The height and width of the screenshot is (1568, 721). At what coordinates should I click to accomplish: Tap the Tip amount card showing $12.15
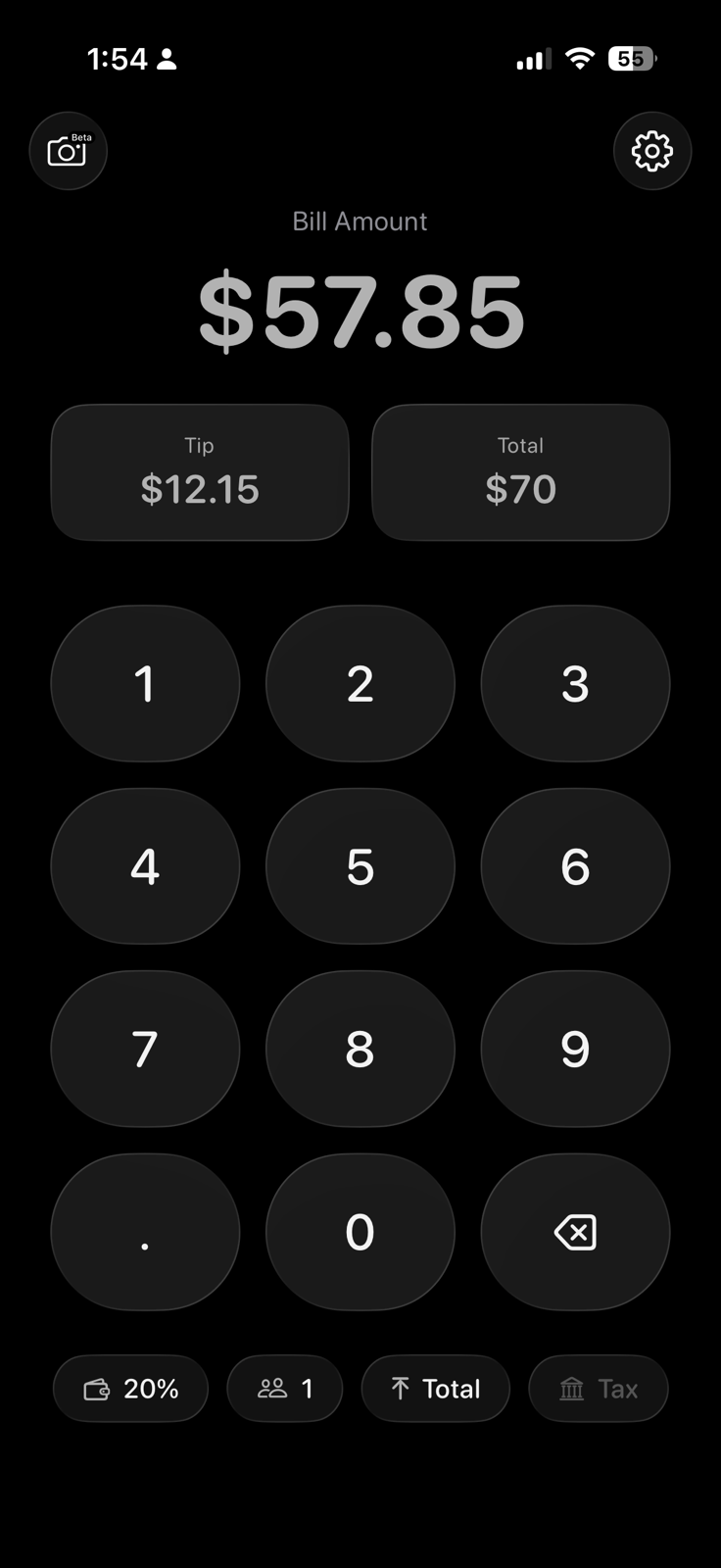200,471
